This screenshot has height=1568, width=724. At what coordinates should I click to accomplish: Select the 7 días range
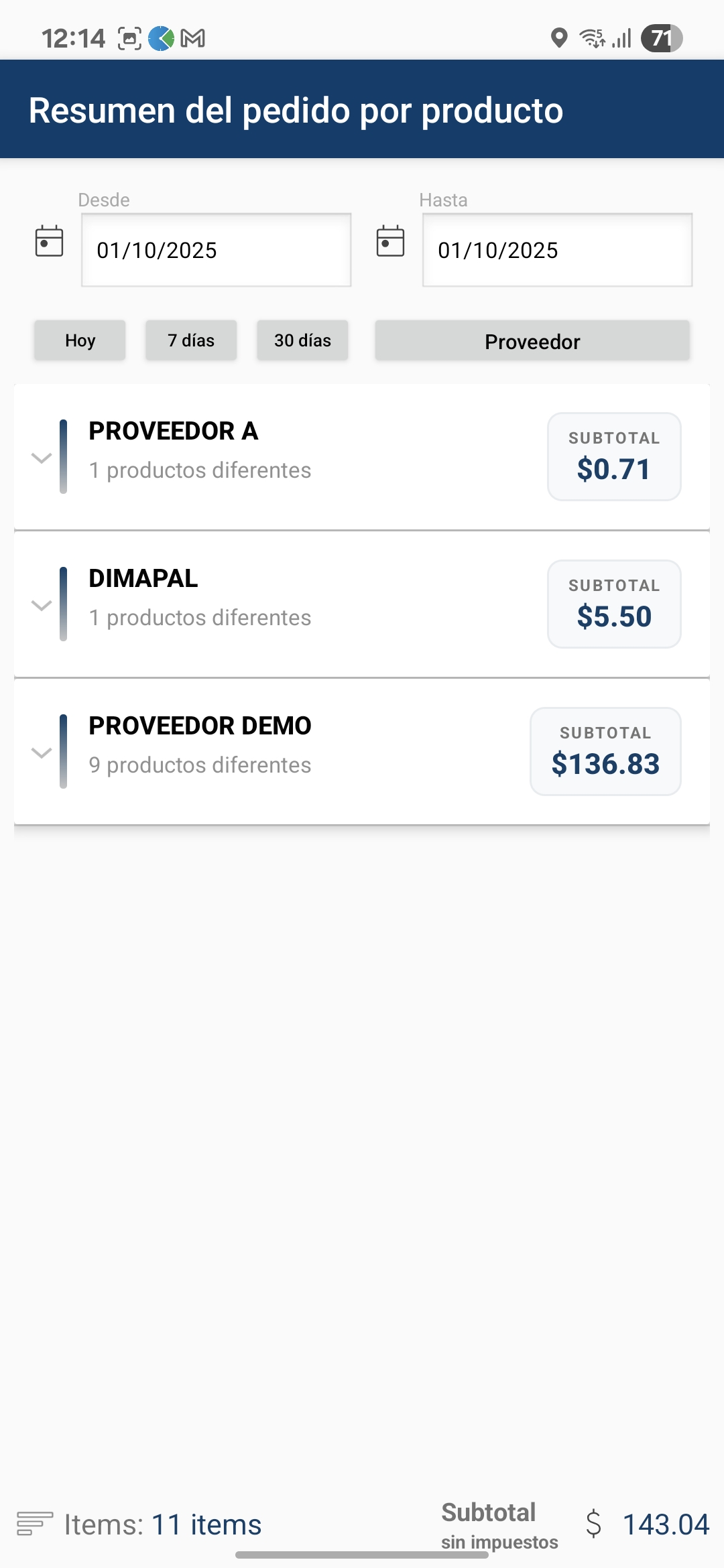click(x=191, y=340)
